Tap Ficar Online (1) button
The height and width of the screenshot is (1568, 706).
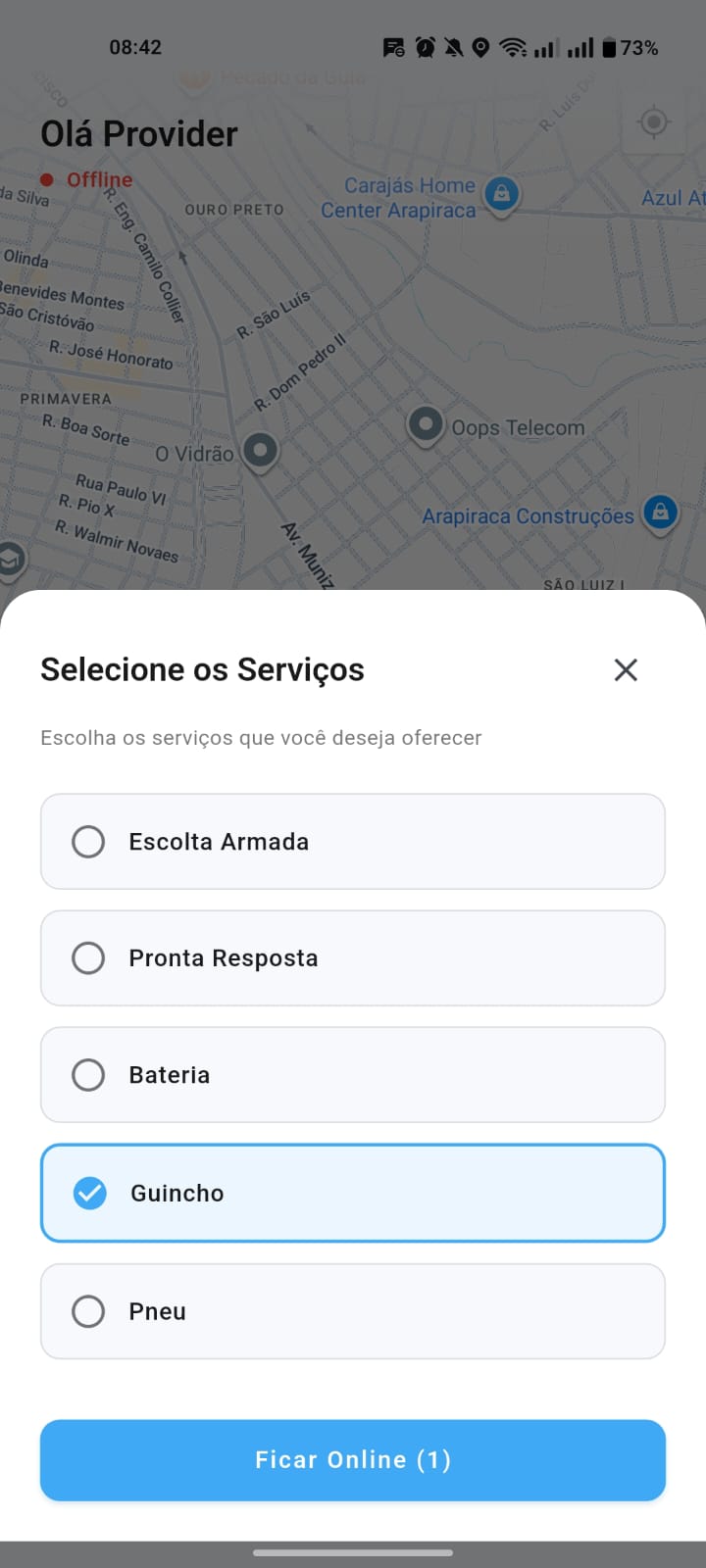coord(353,1460)
